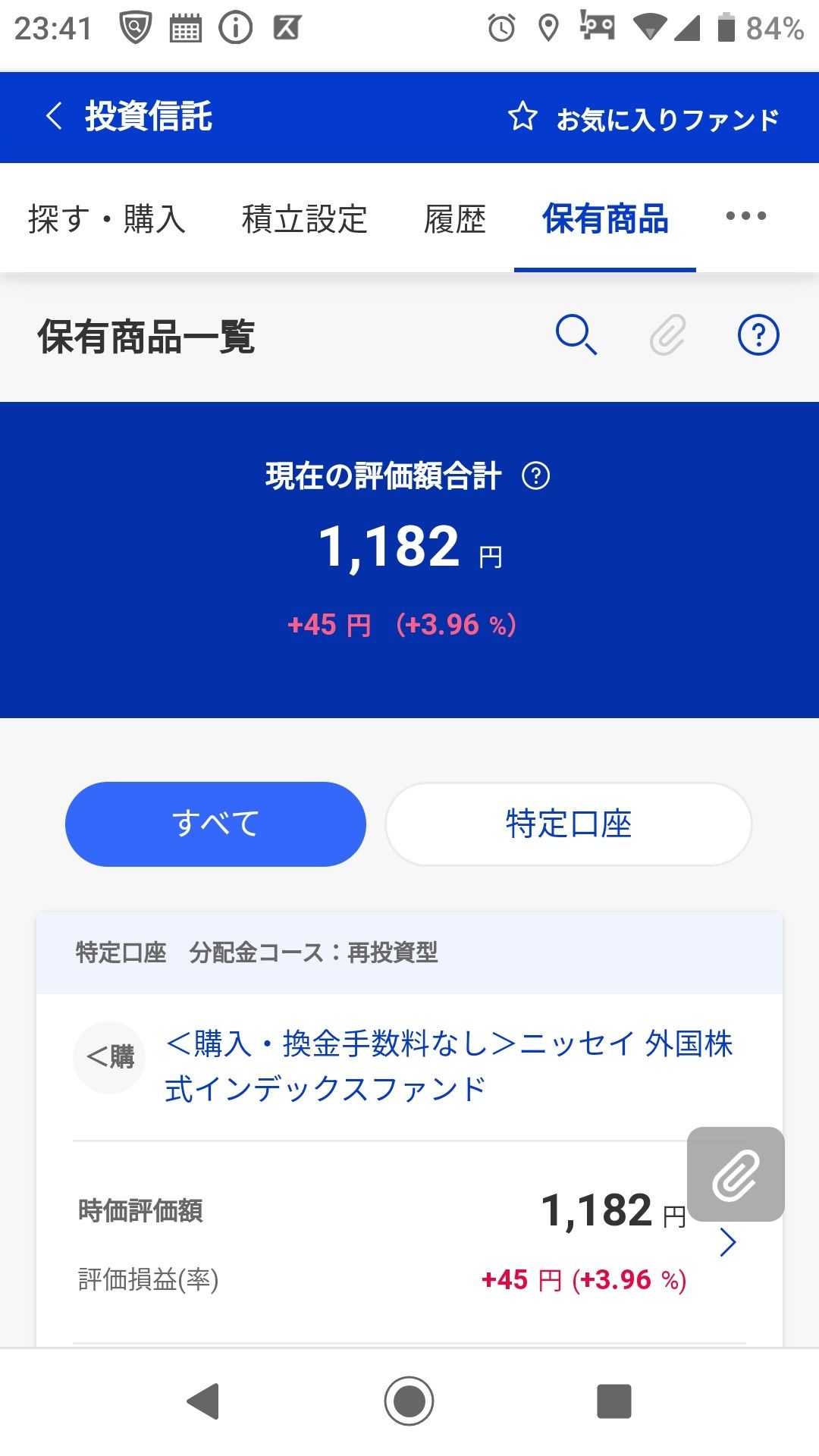Switch to 探す・購入 tab

[107, 219]
